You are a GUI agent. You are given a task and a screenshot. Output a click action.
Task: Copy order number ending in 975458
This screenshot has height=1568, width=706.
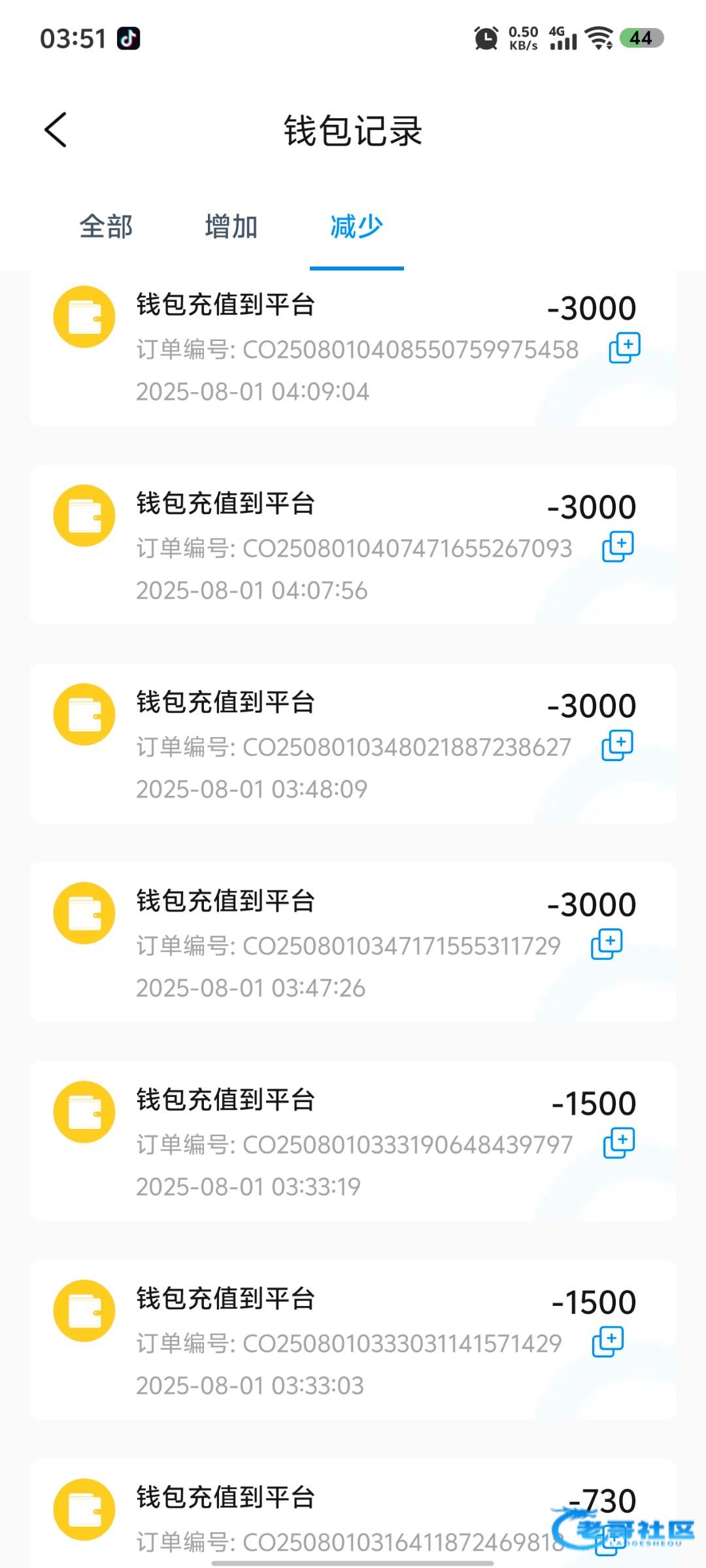(x=624, y=348)
